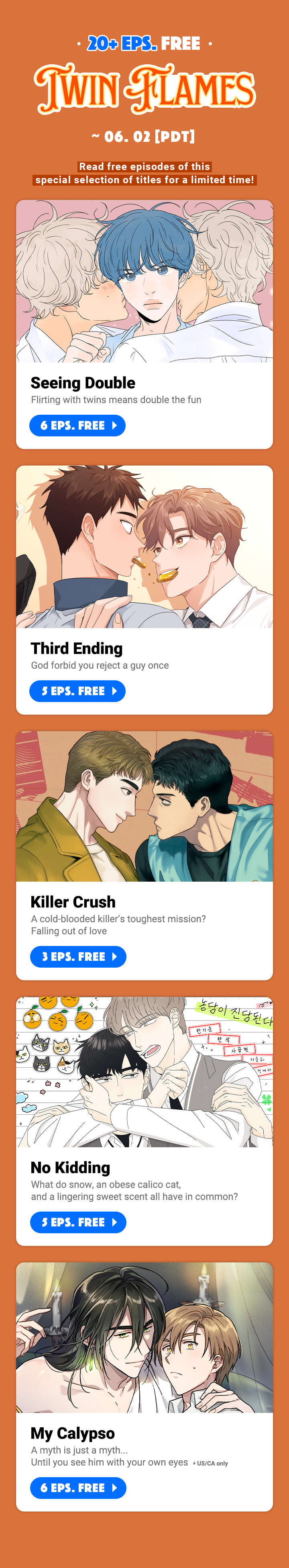Viewport: 289px width, 1568px height.
Task: Open the No Kidding cover image
Action: (x=144, y=1072)
